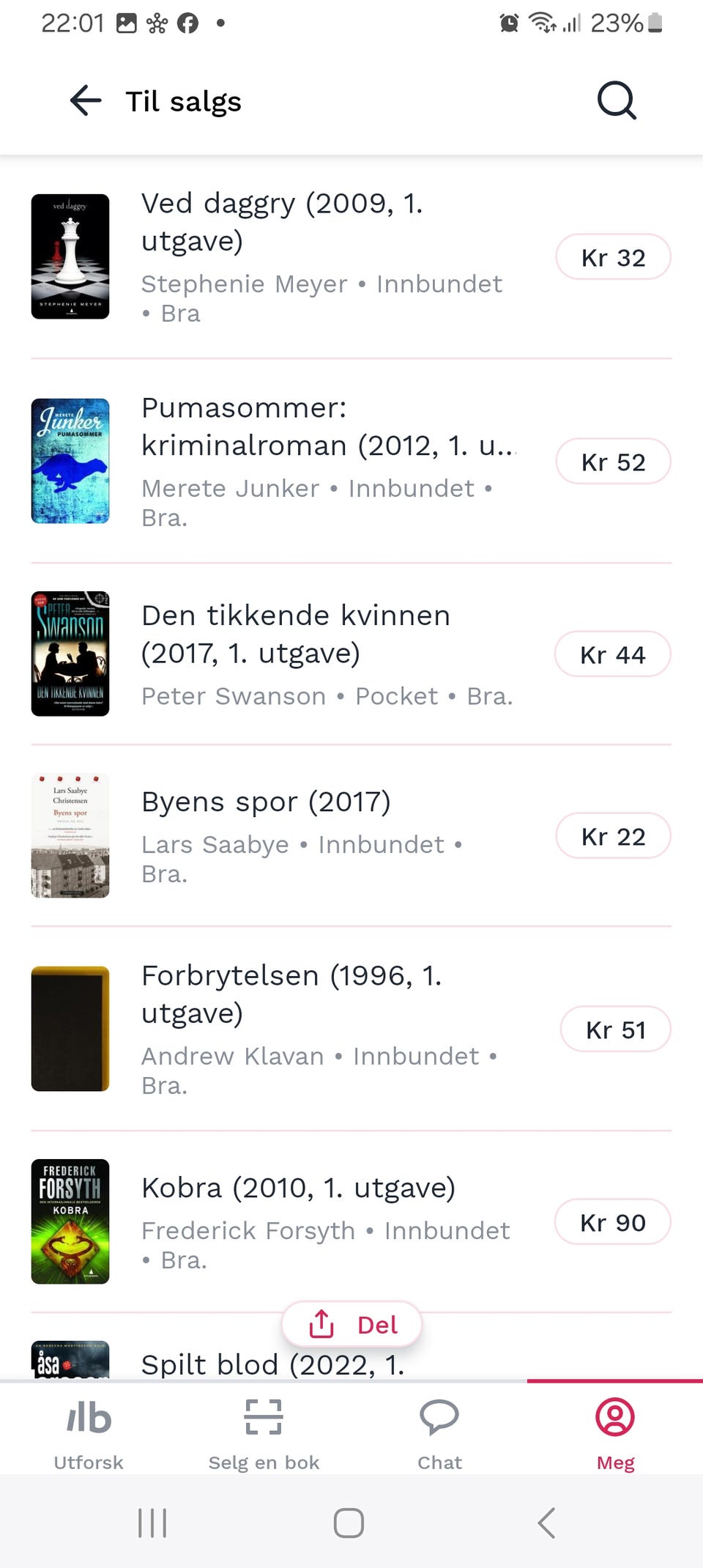
Task: Tap the system home button
Action: point(349,1523)
